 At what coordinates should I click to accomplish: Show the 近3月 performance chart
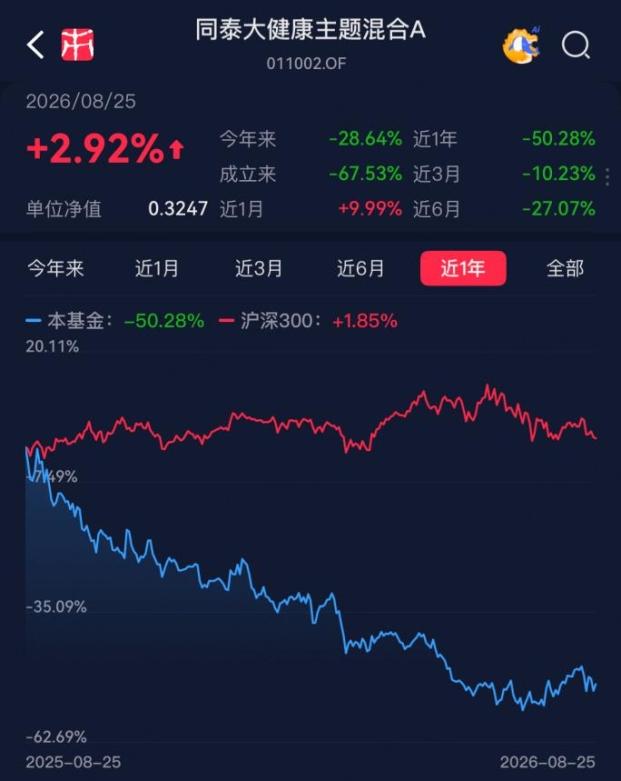(x=259, y=268)
